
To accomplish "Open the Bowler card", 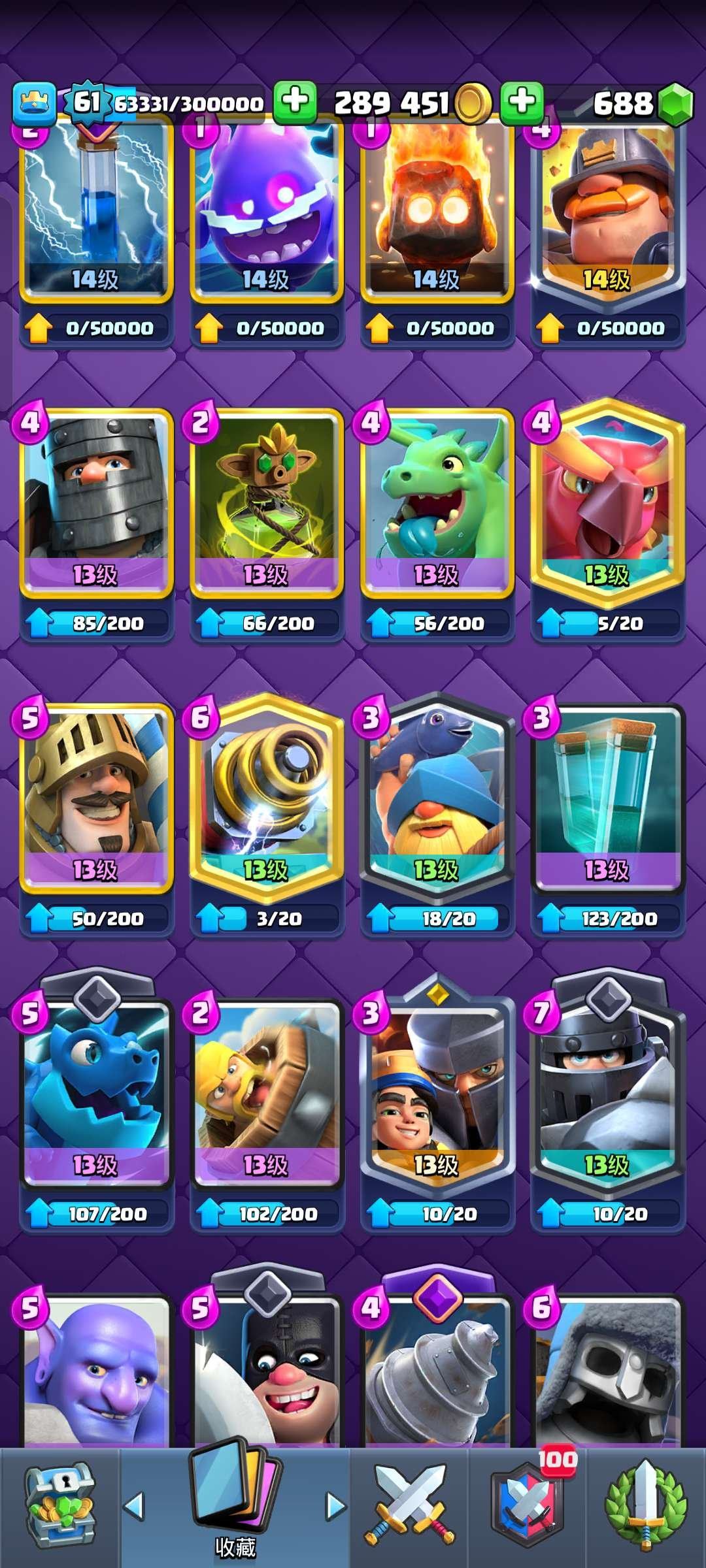I will [x=96, y=1372].
